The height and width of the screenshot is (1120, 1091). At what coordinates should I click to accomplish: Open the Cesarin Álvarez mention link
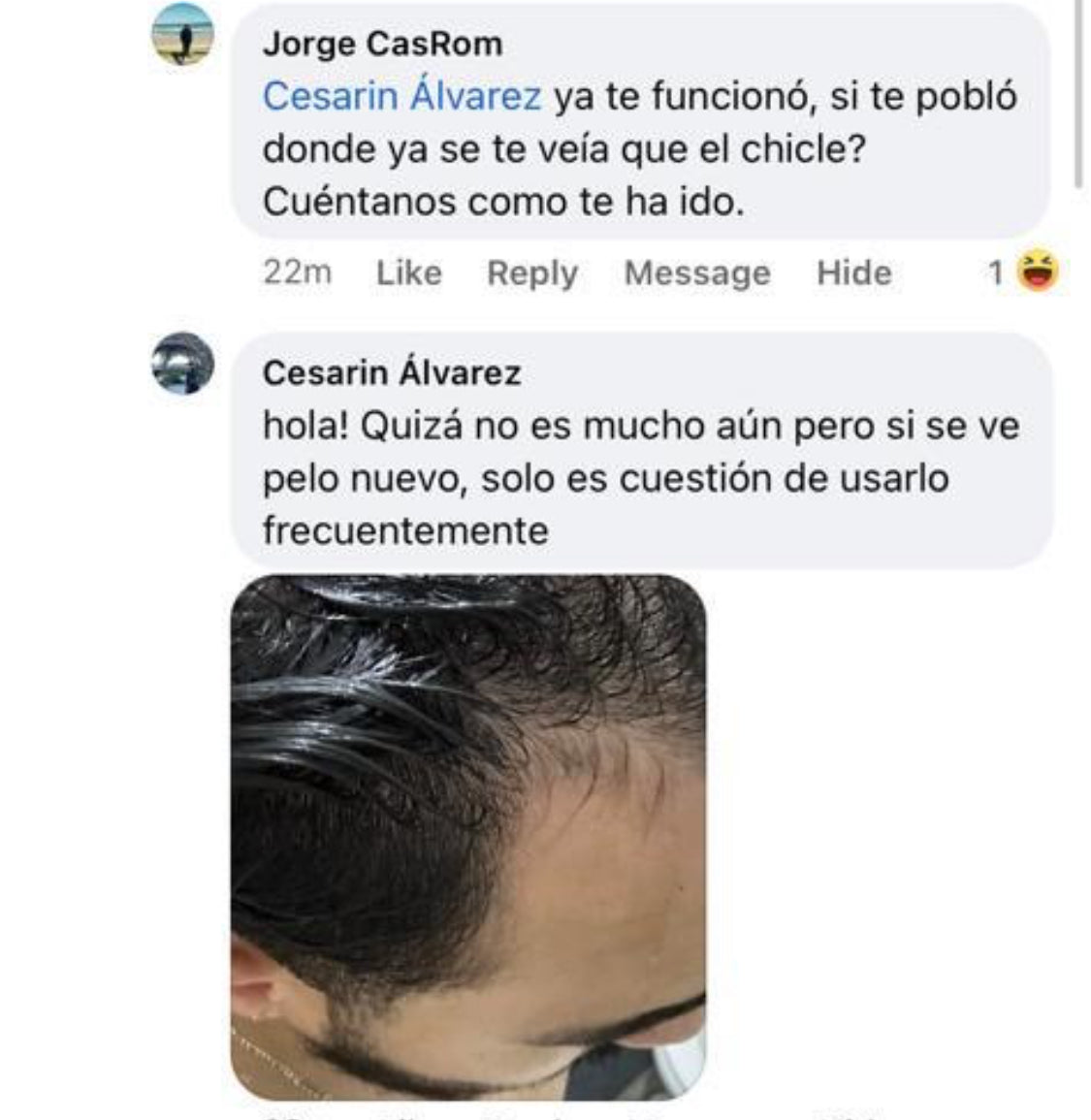point(401,97)
